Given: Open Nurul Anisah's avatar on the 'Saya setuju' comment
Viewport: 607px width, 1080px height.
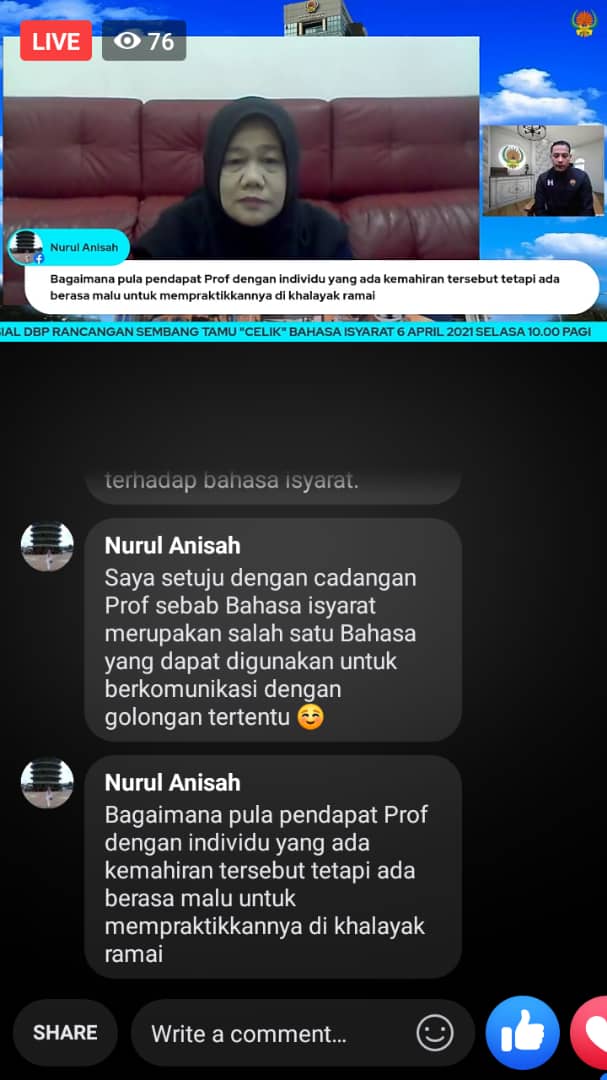Looking at the screenshot, I should [47, 546].
